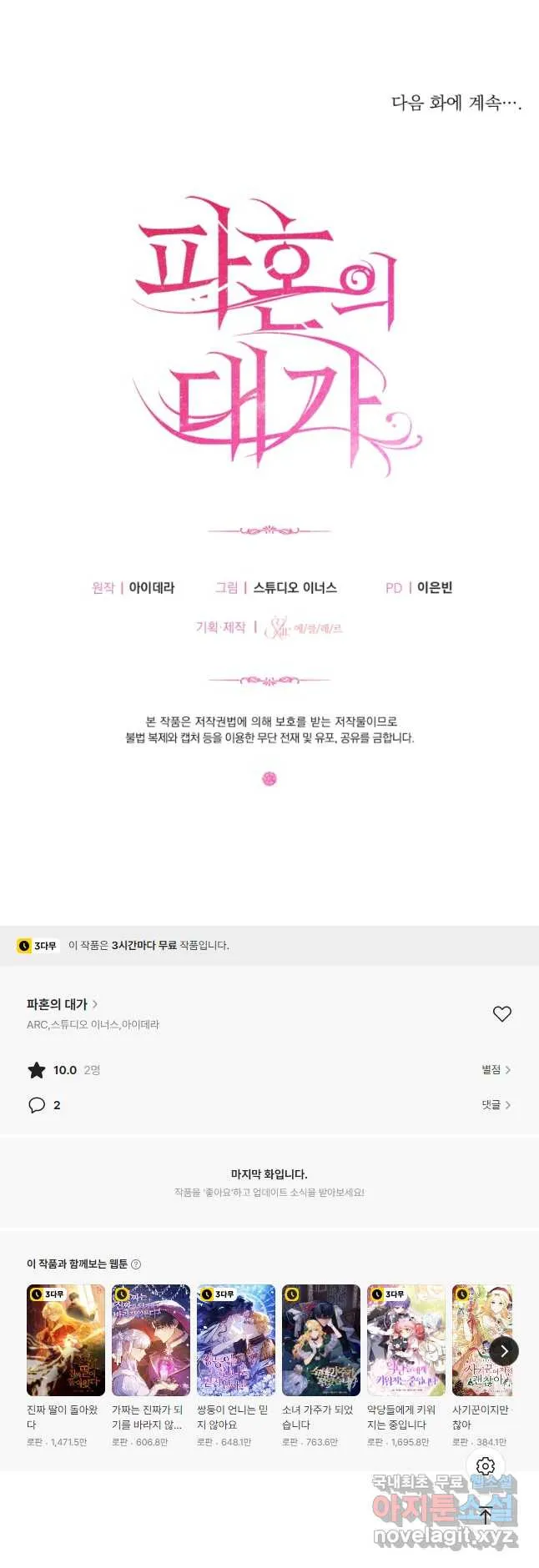Like this webtoon with the heart icon
This screenshot has height=1568, width=539.
501,1013
